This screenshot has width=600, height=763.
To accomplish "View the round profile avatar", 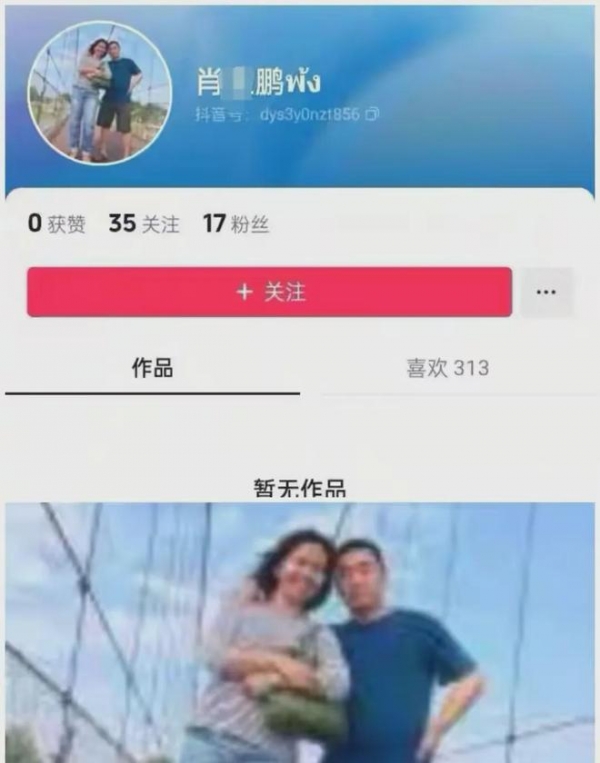I will 99,93.
